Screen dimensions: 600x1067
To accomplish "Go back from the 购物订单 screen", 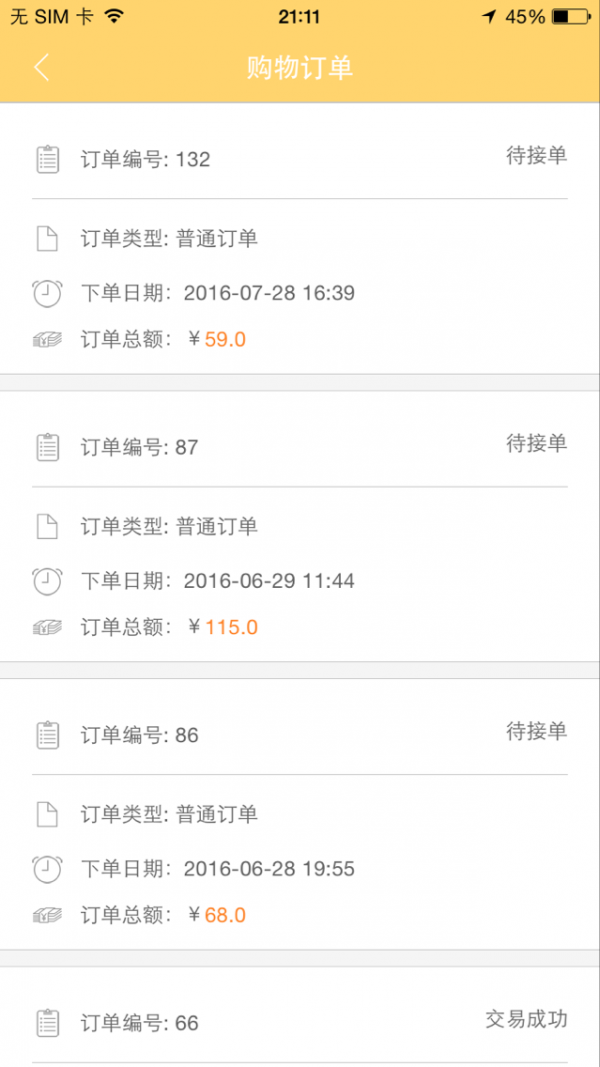I will pos(42,68).
